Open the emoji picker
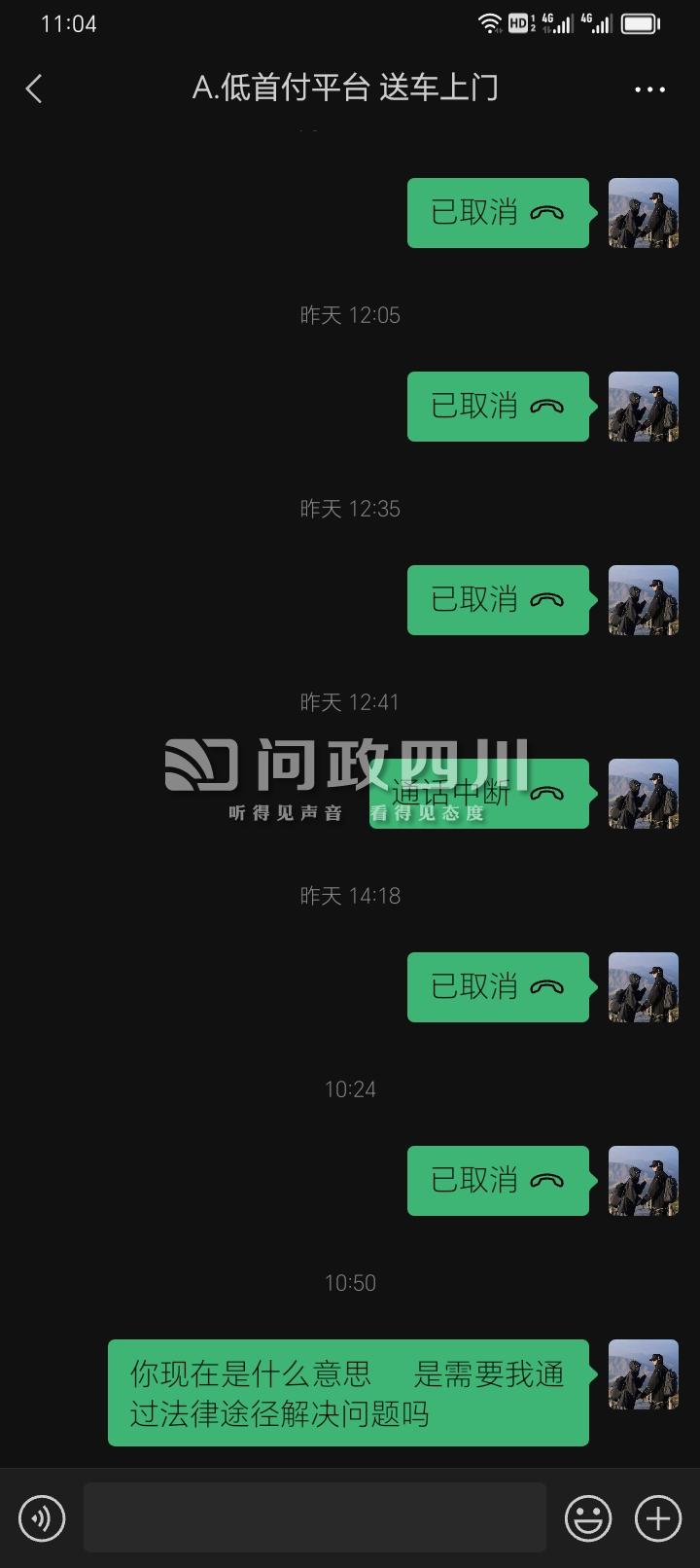Screen dimensions: 700x1568 588,1517
